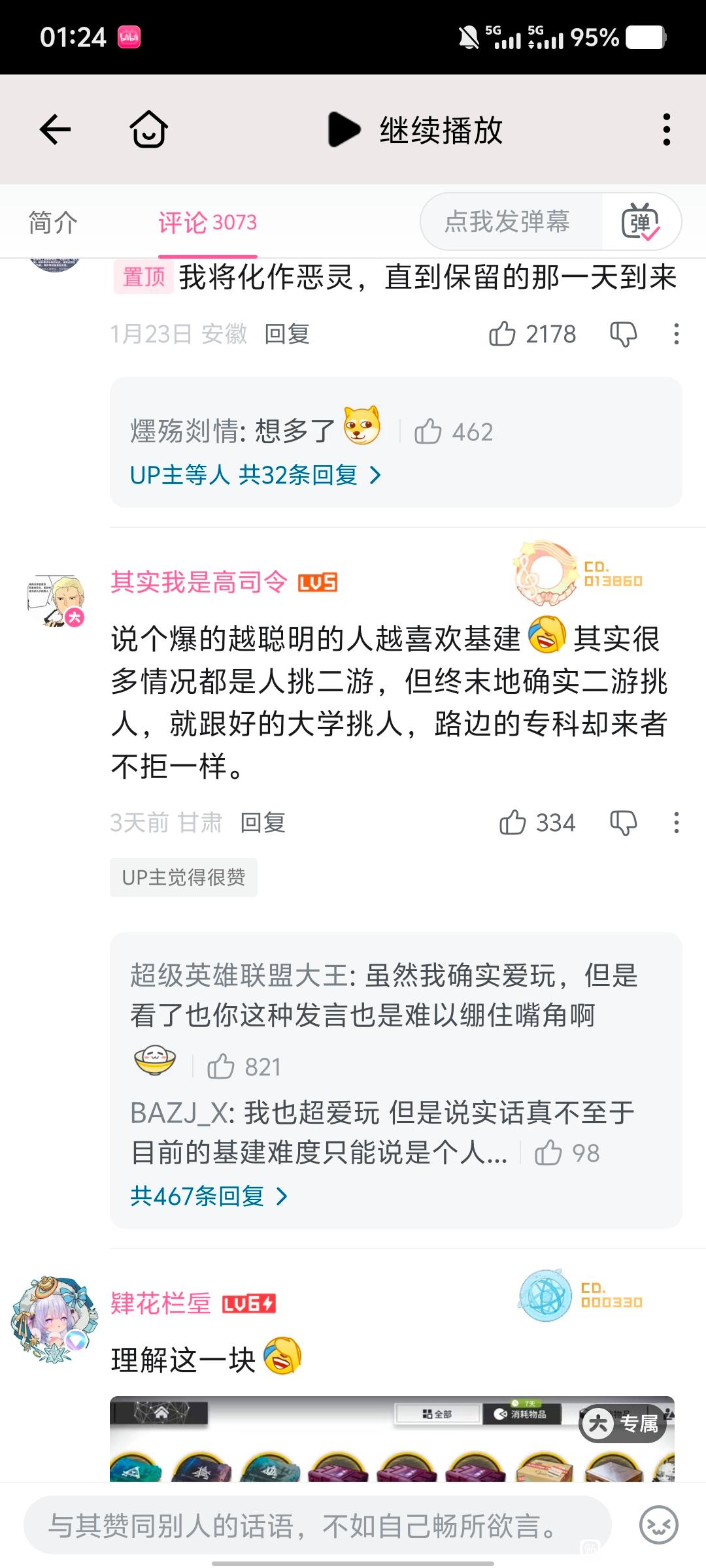Open the Bilibili home icon
Image resolution: width=706 pixels, height=1568 pixels.
(149, 129)
